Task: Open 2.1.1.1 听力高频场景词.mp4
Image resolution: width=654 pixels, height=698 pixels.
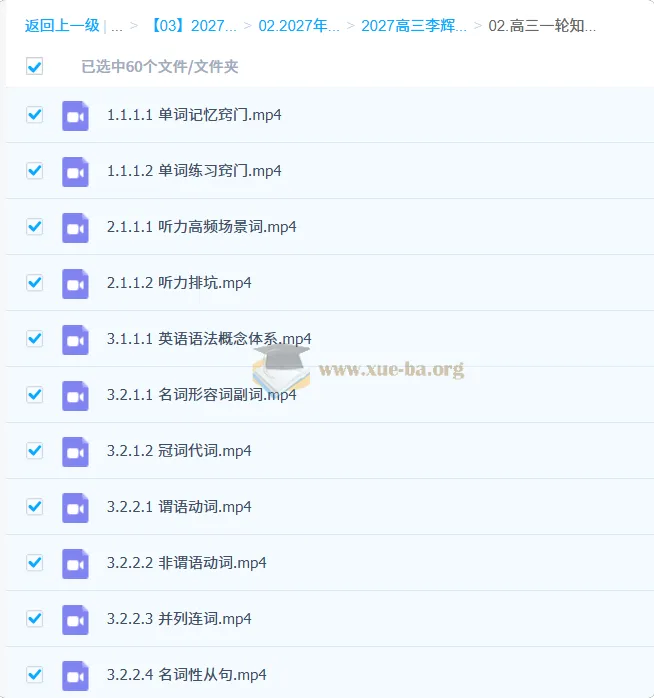Action: (202, 227)
